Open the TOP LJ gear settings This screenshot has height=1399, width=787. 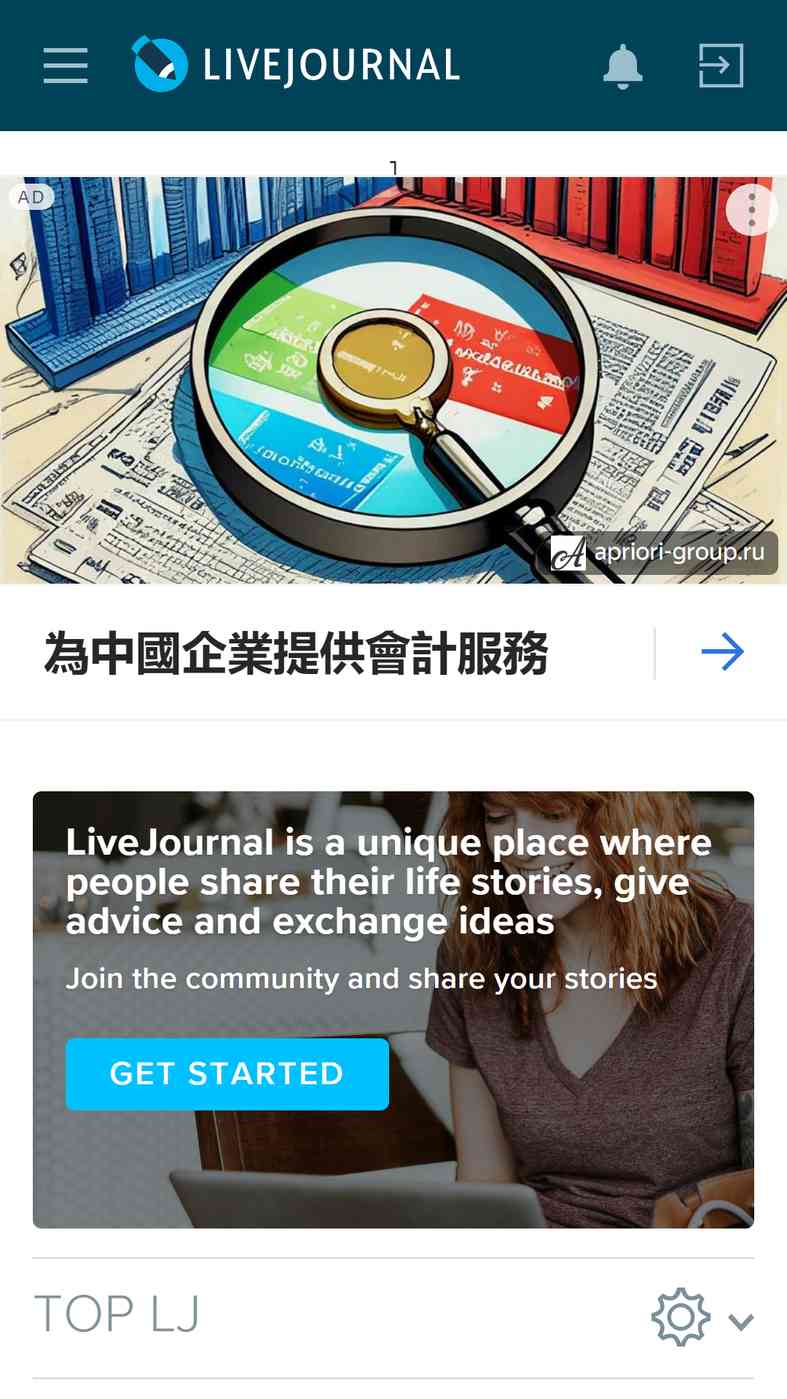coord(681,1317)
